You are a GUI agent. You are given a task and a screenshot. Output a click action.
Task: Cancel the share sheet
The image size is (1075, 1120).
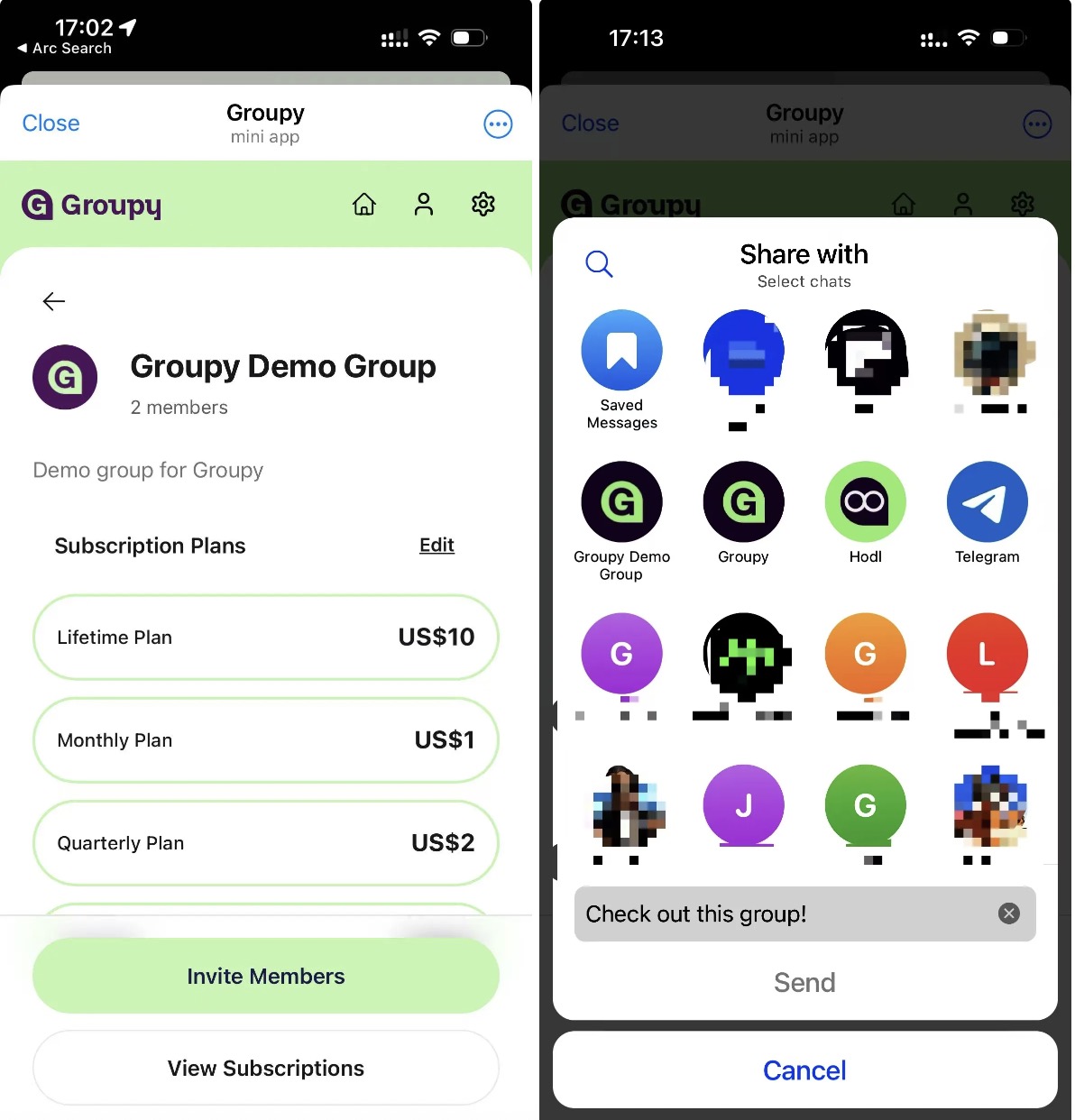pyautogui.click(x=804, y=1070)
